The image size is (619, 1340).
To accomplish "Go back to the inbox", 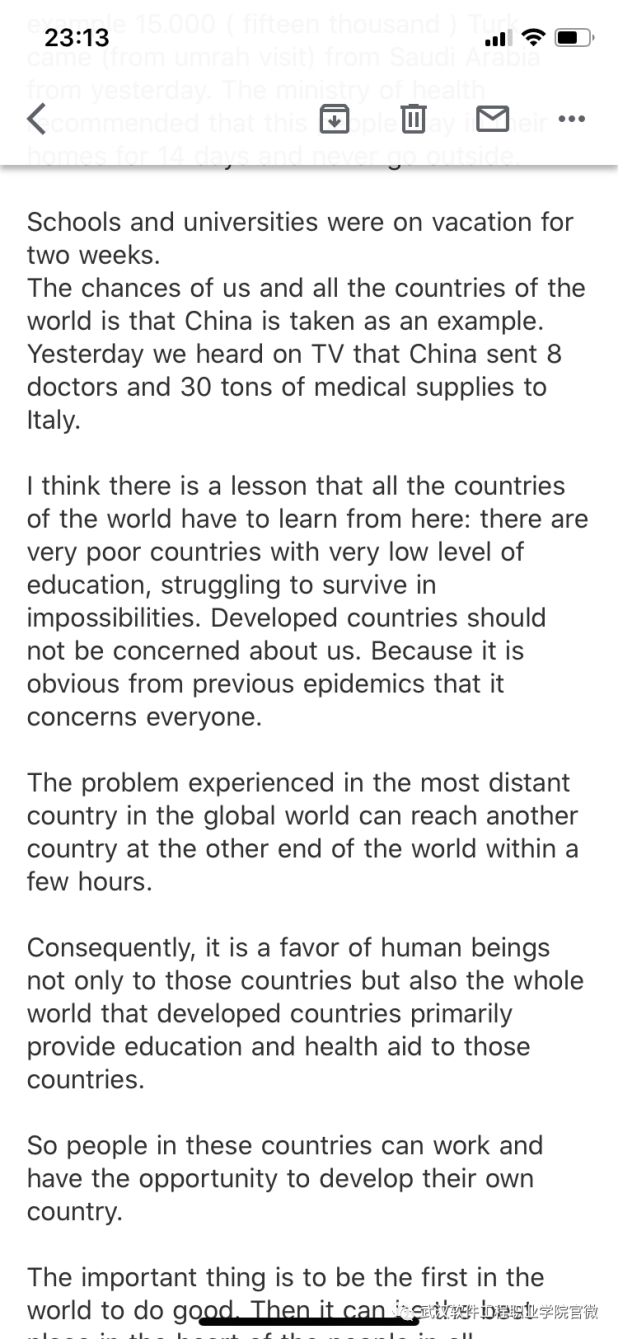I will click(x=36, y=120).
